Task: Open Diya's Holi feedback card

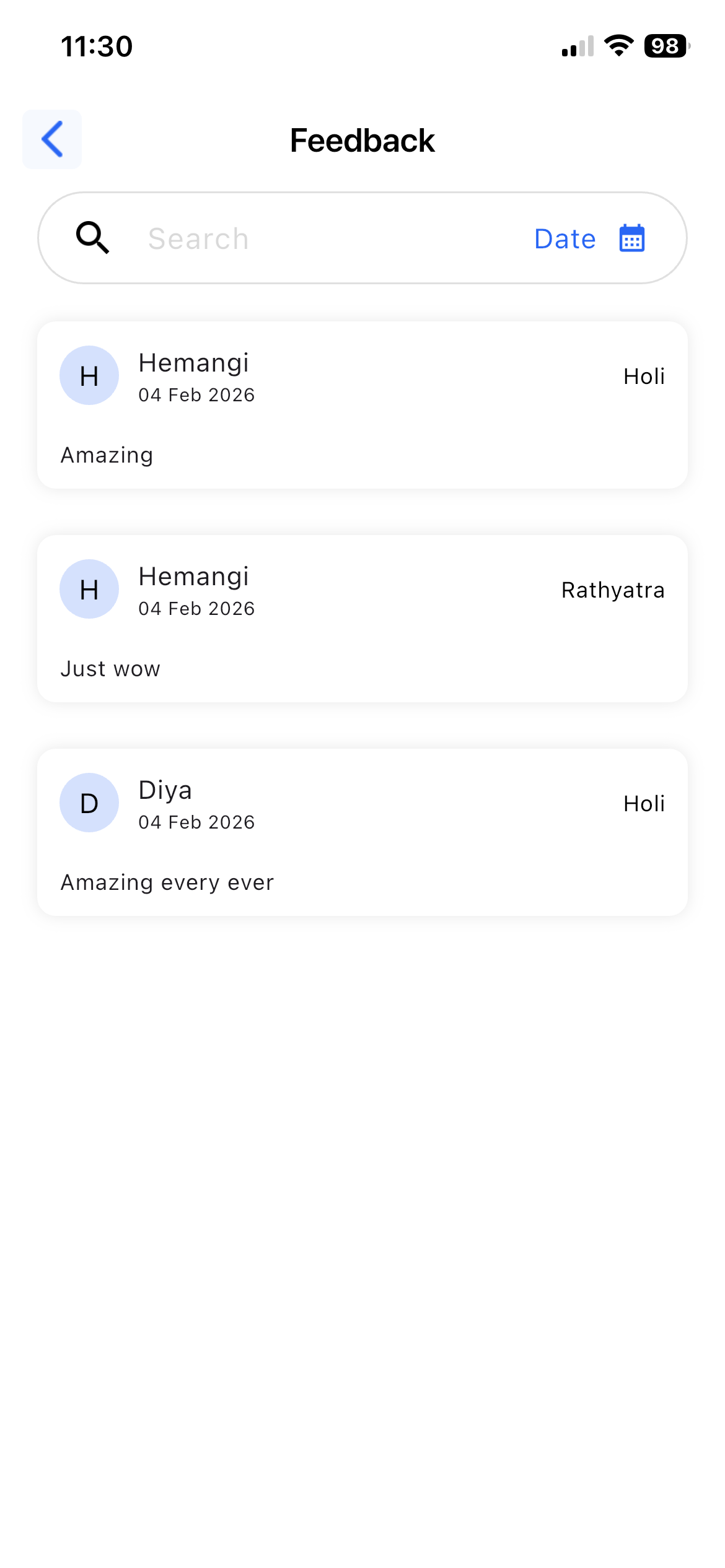Action: (x=362, y=832)
